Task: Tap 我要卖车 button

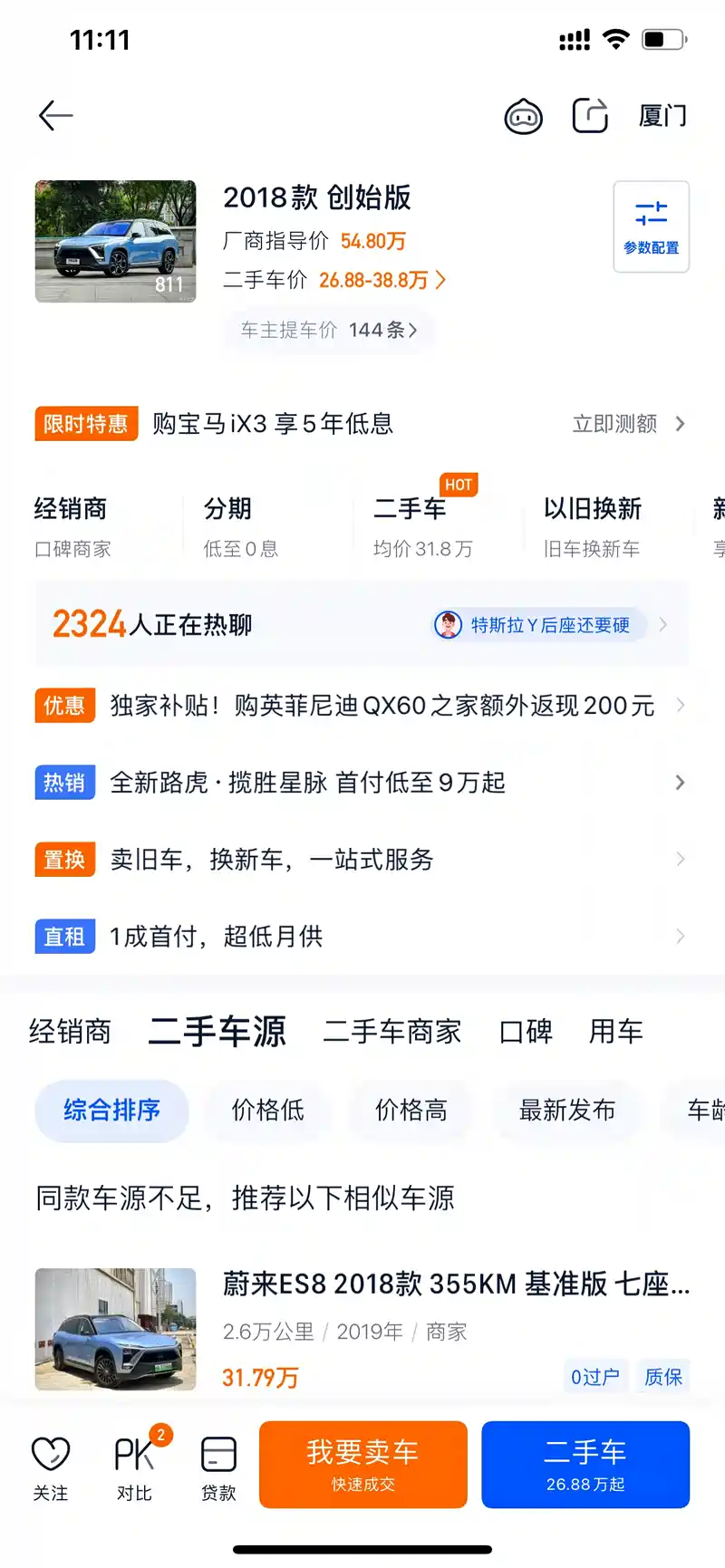Action: [x=362, y=1464]
